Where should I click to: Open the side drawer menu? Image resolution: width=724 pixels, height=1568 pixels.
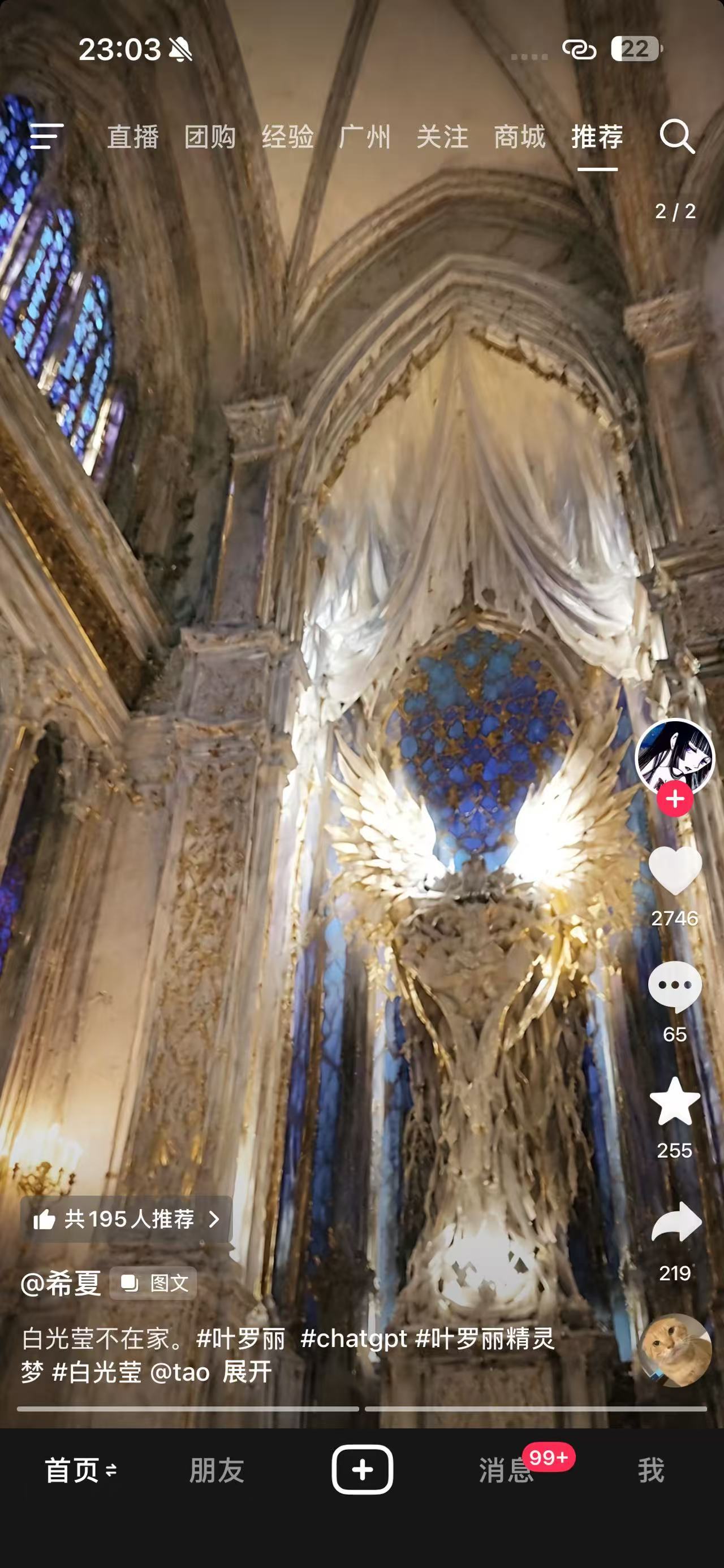46,136
